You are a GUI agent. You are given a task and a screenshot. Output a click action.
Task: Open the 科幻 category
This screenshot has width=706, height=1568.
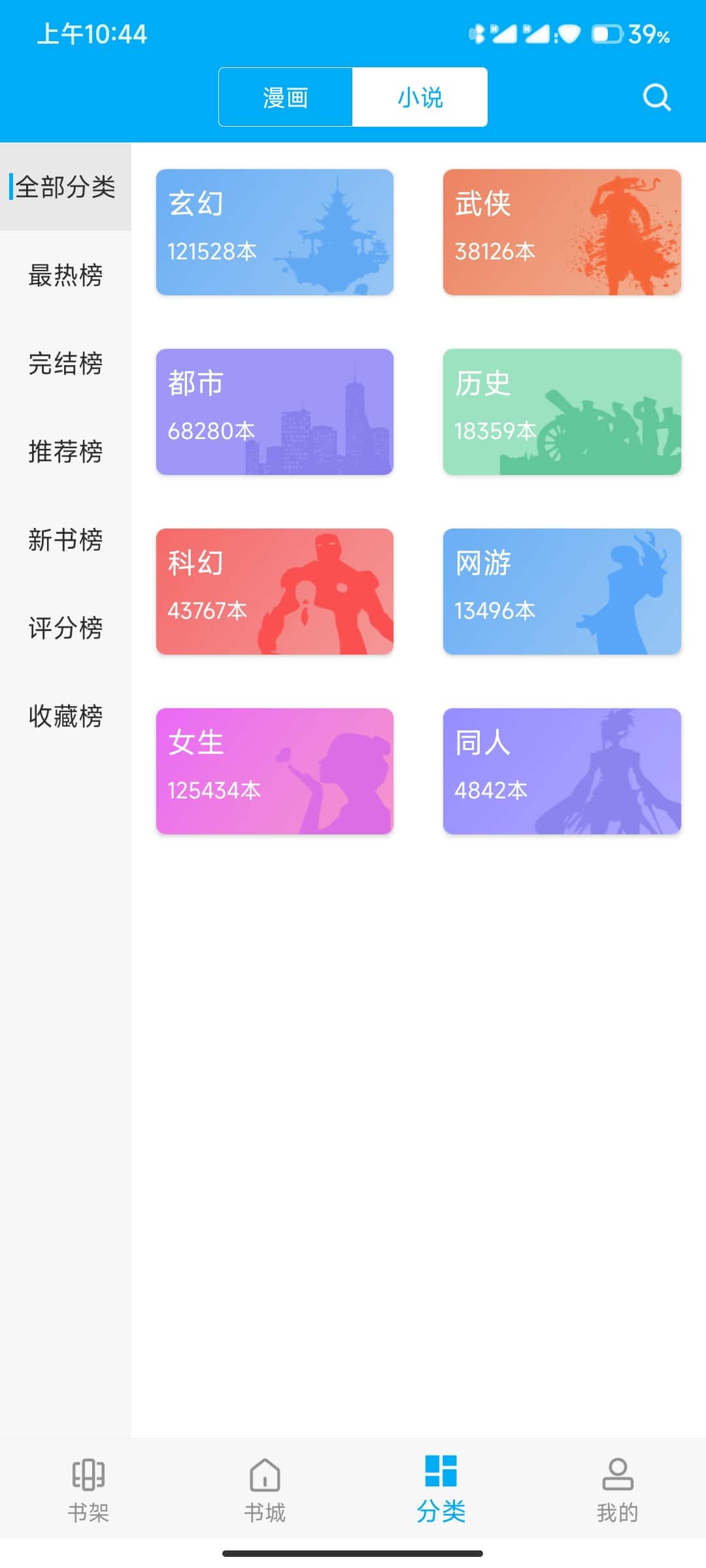pyautogui.click(x=275, y=591)
